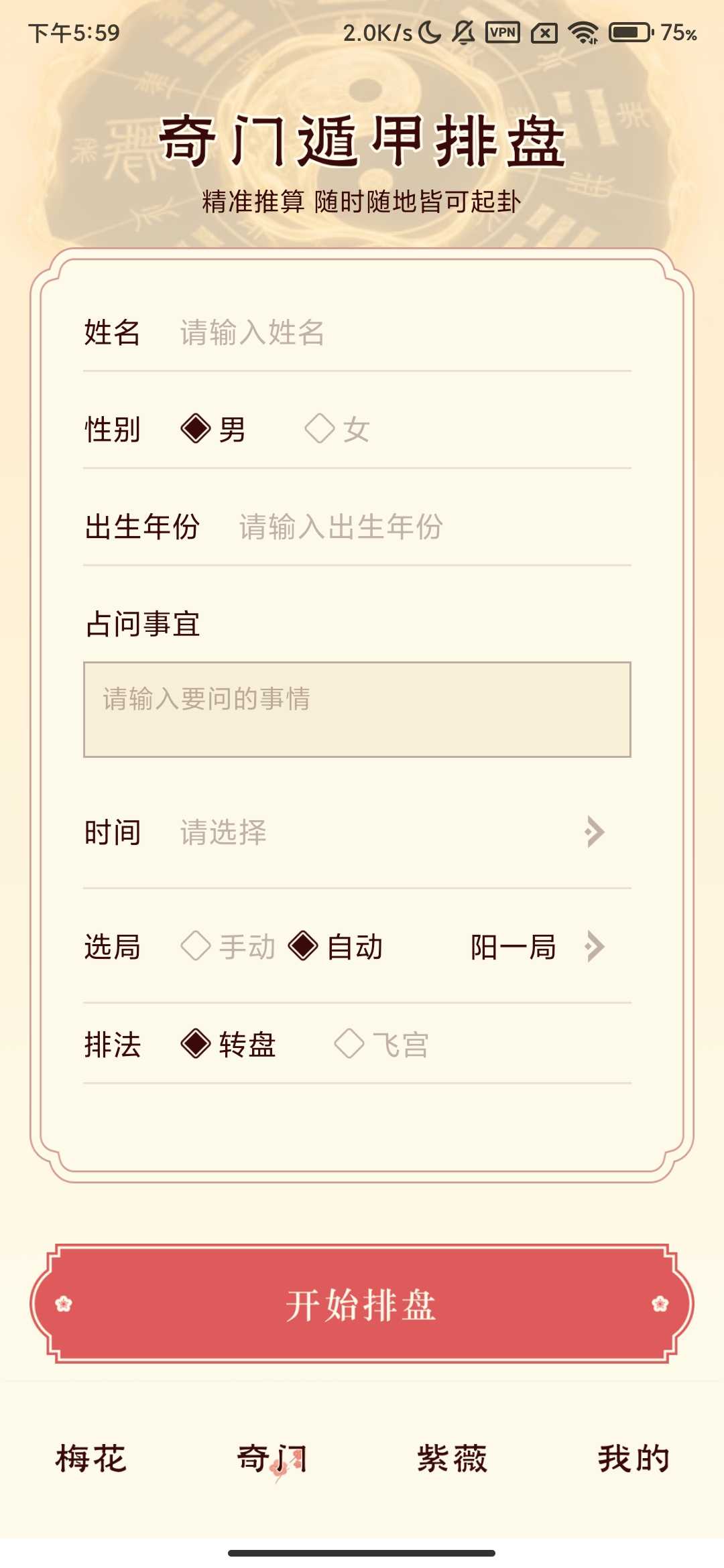Tap the 姓名 name input field

coord(402,332)
